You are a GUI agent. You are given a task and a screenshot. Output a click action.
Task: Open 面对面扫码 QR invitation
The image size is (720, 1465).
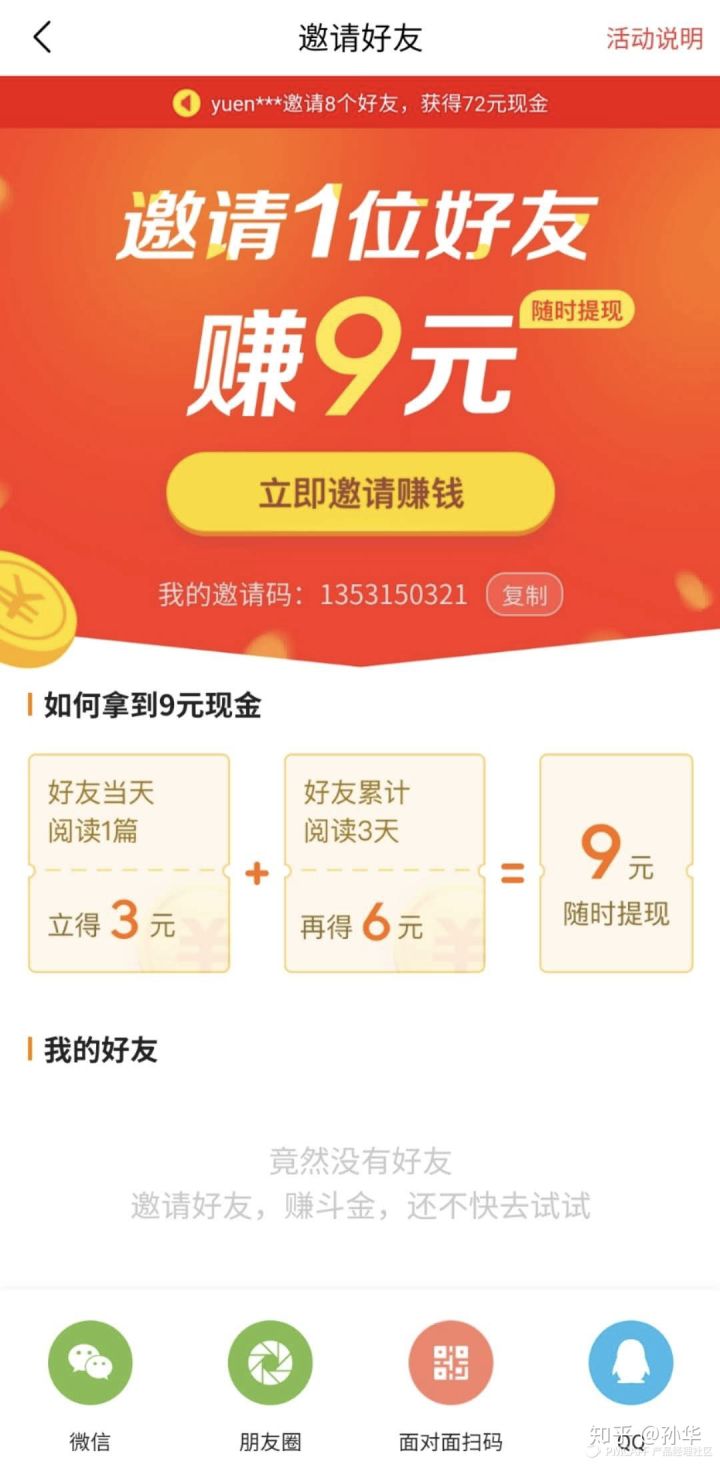pyautogui.click(x=450, y=1363)
